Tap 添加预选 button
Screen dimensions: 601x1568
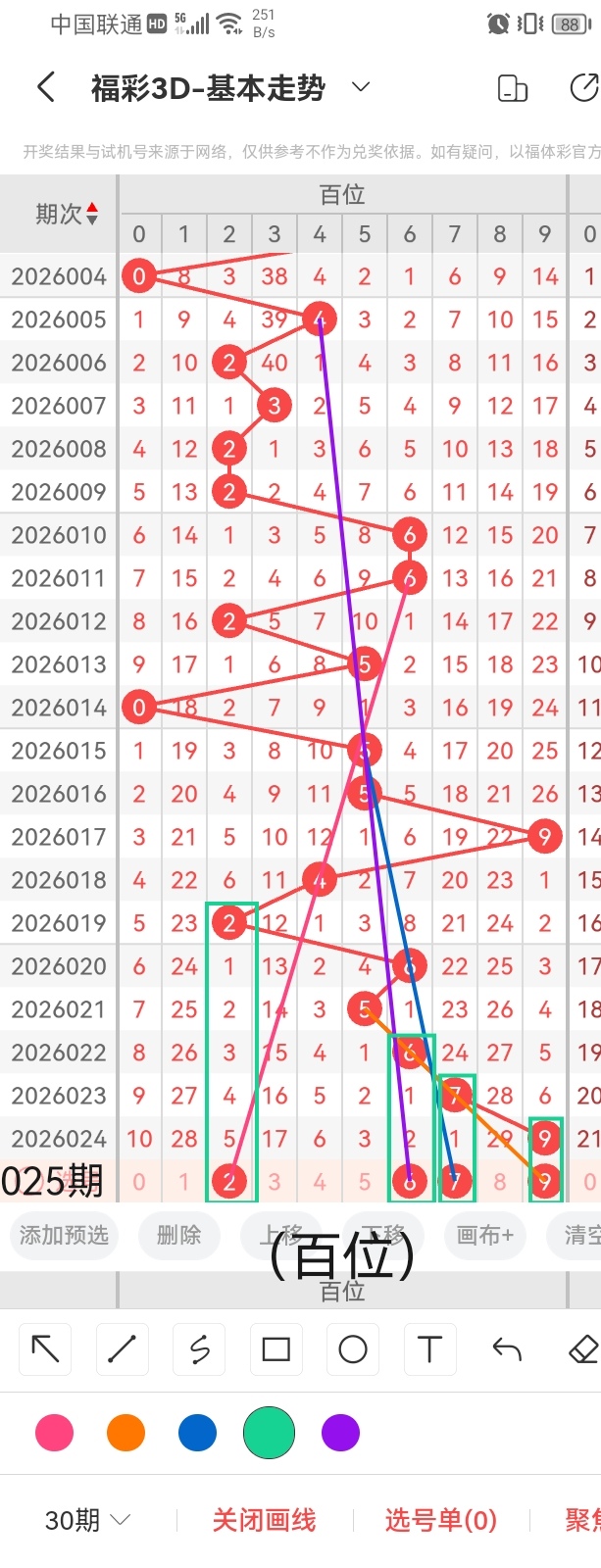coord(64,1235)
